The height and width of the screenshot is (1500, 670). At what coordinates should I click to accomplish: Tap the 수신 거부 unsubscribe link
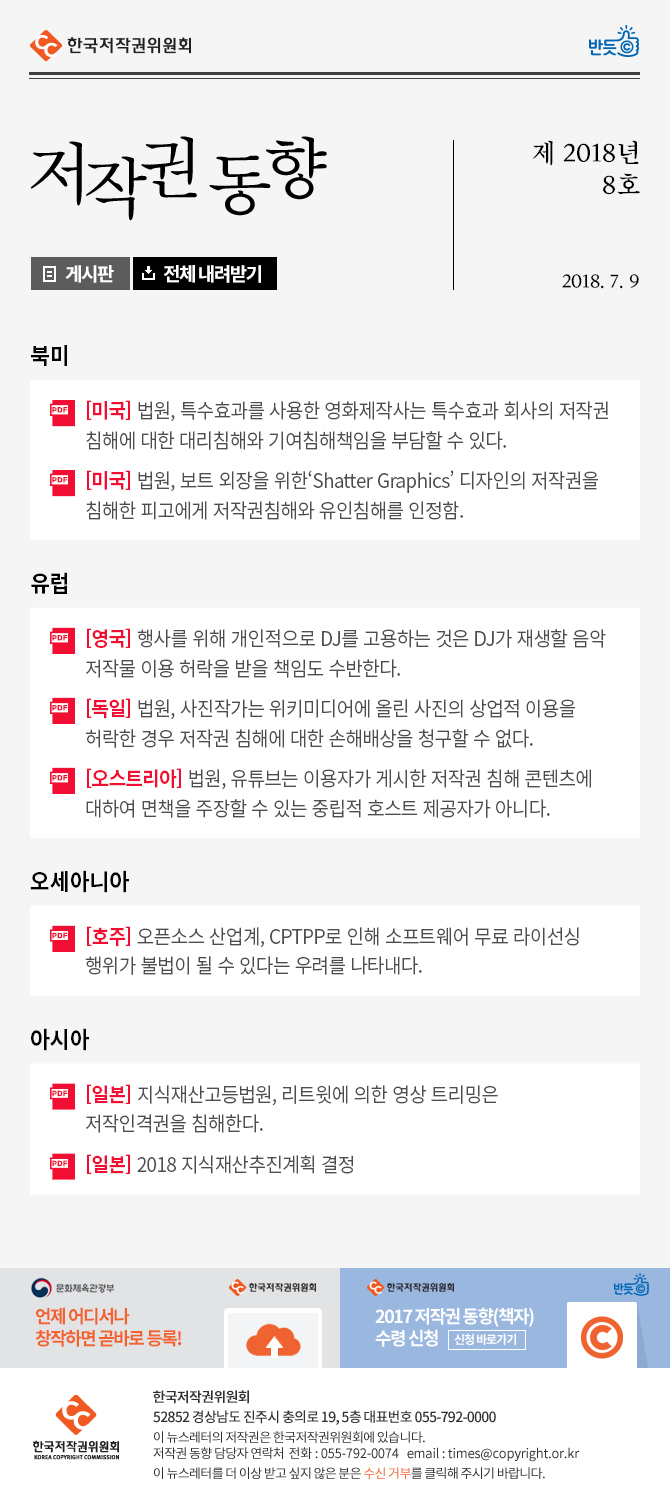pos(386,1473)
